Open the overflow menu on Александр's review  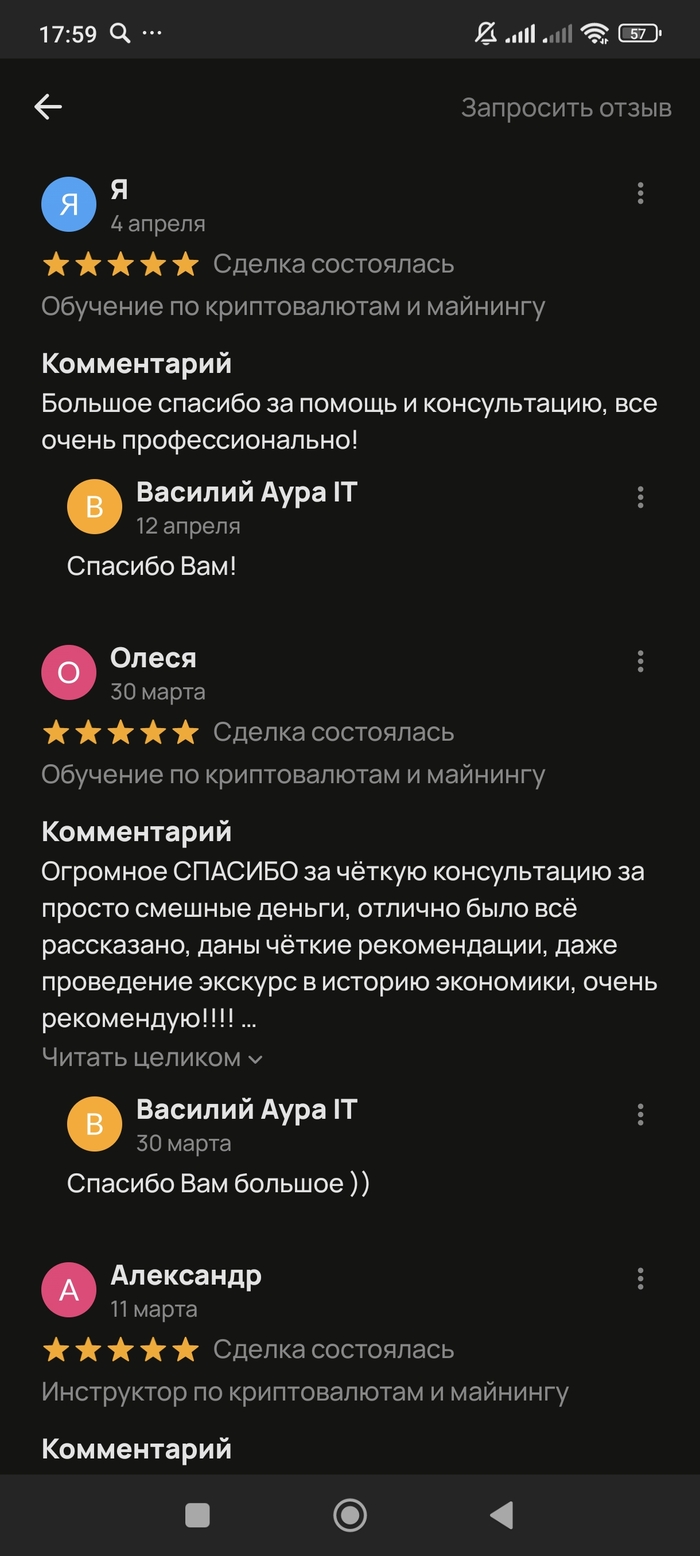(x=640, y=1278)
